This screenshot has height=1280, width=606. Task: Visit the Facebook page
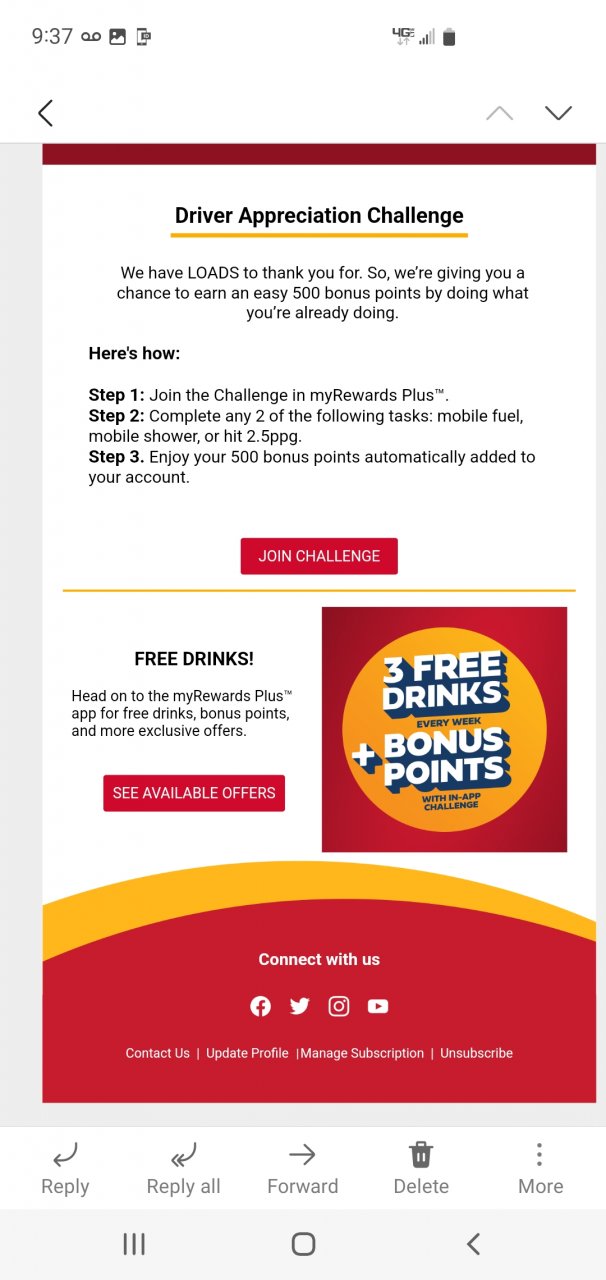tap(261, 1006)
